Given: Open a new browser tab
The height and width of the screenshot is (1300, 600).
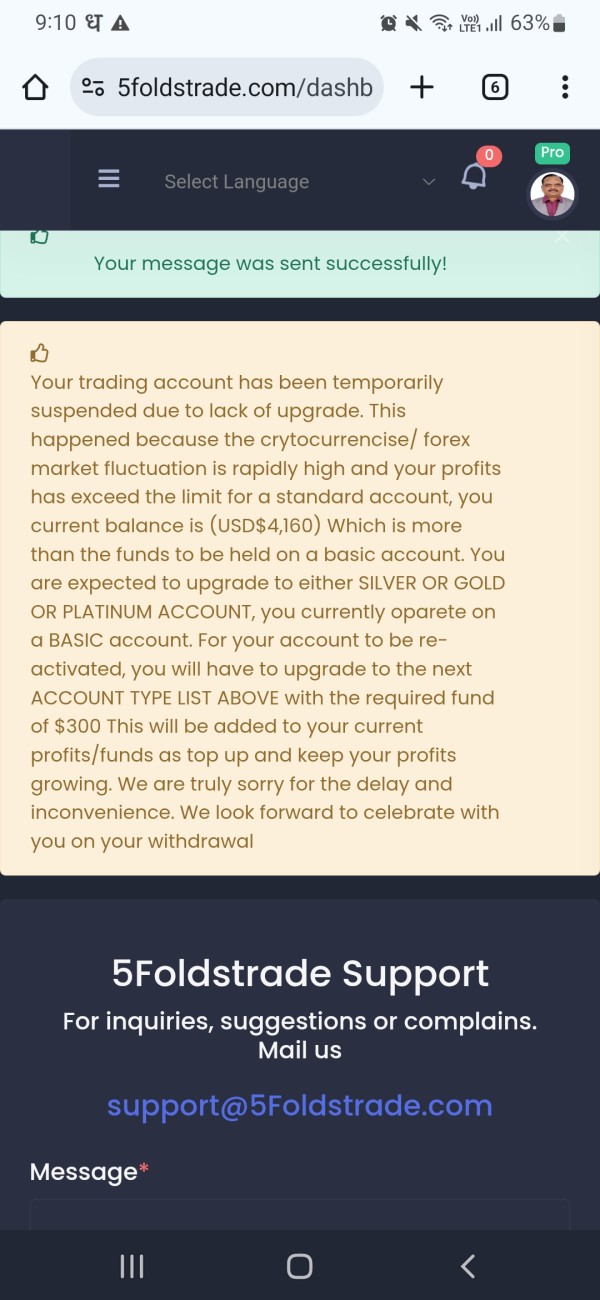Looking at the screenshot, I should click(x=422, y=88).
